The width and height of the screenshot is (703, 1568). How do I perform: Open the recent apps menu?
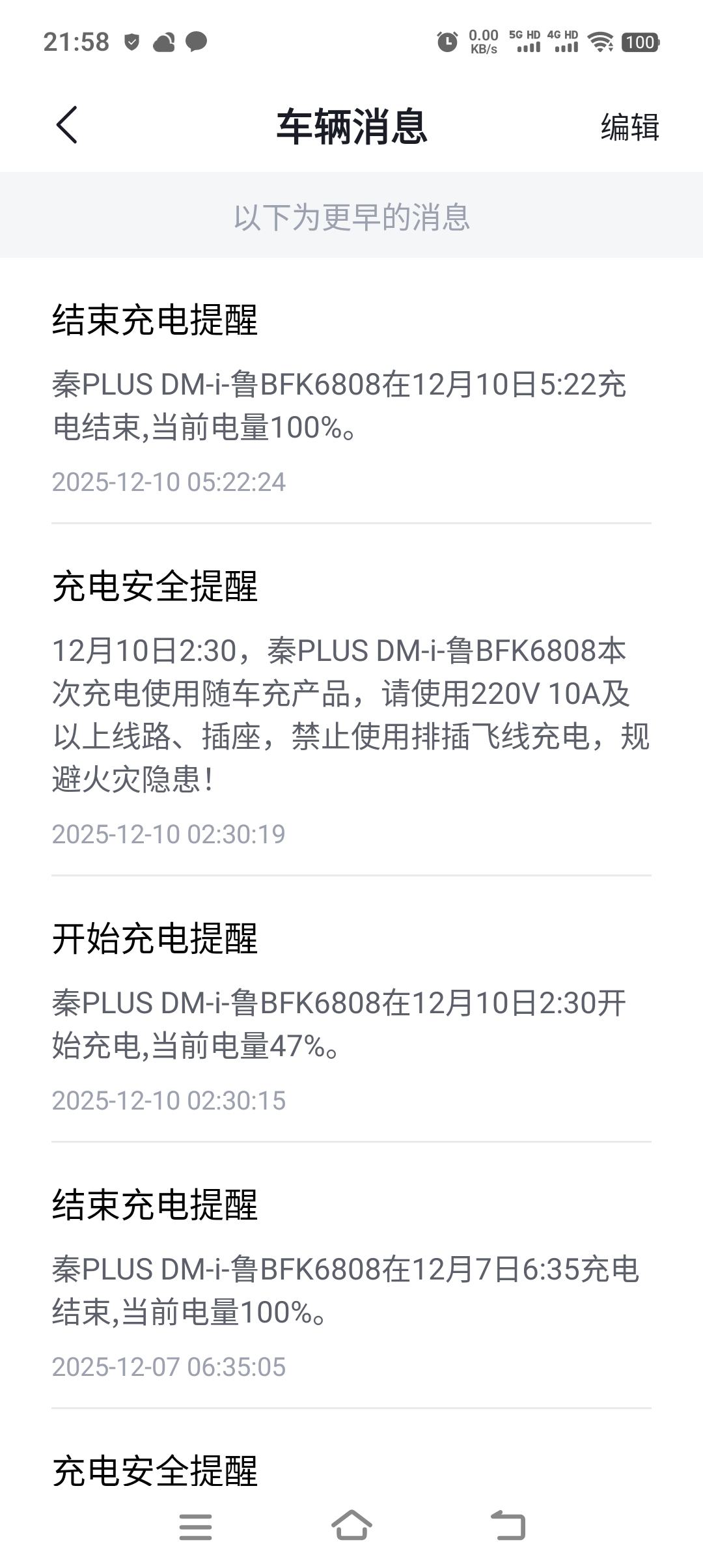coord(195,1527)
